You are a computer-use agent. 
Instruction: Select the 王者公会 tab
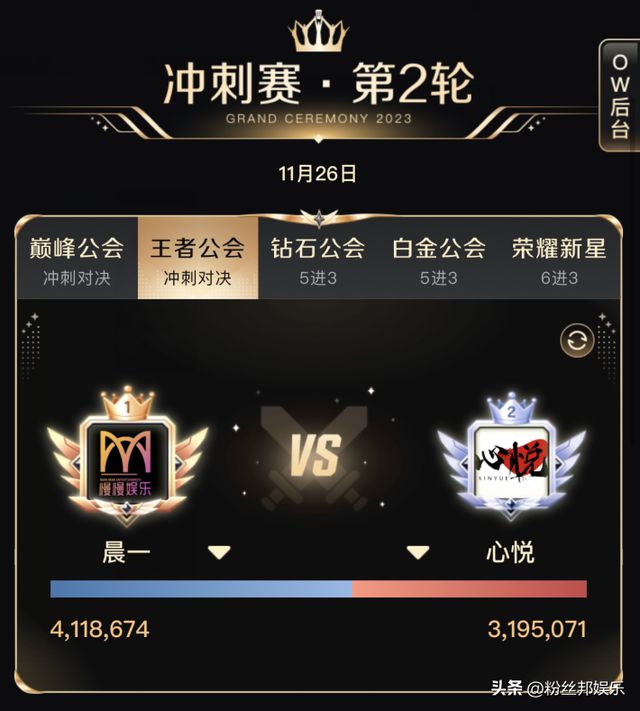pyautogui.click(x=197, y=260)
